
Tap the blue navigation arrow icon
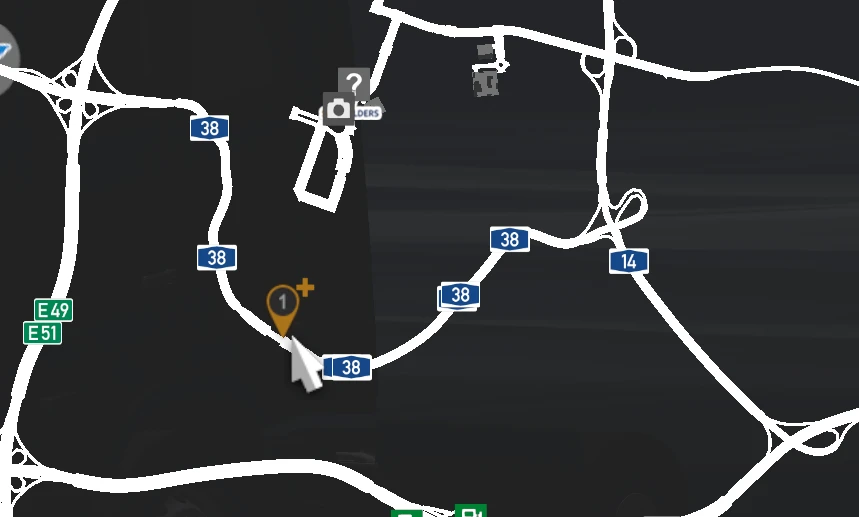[x=5, y=52]
